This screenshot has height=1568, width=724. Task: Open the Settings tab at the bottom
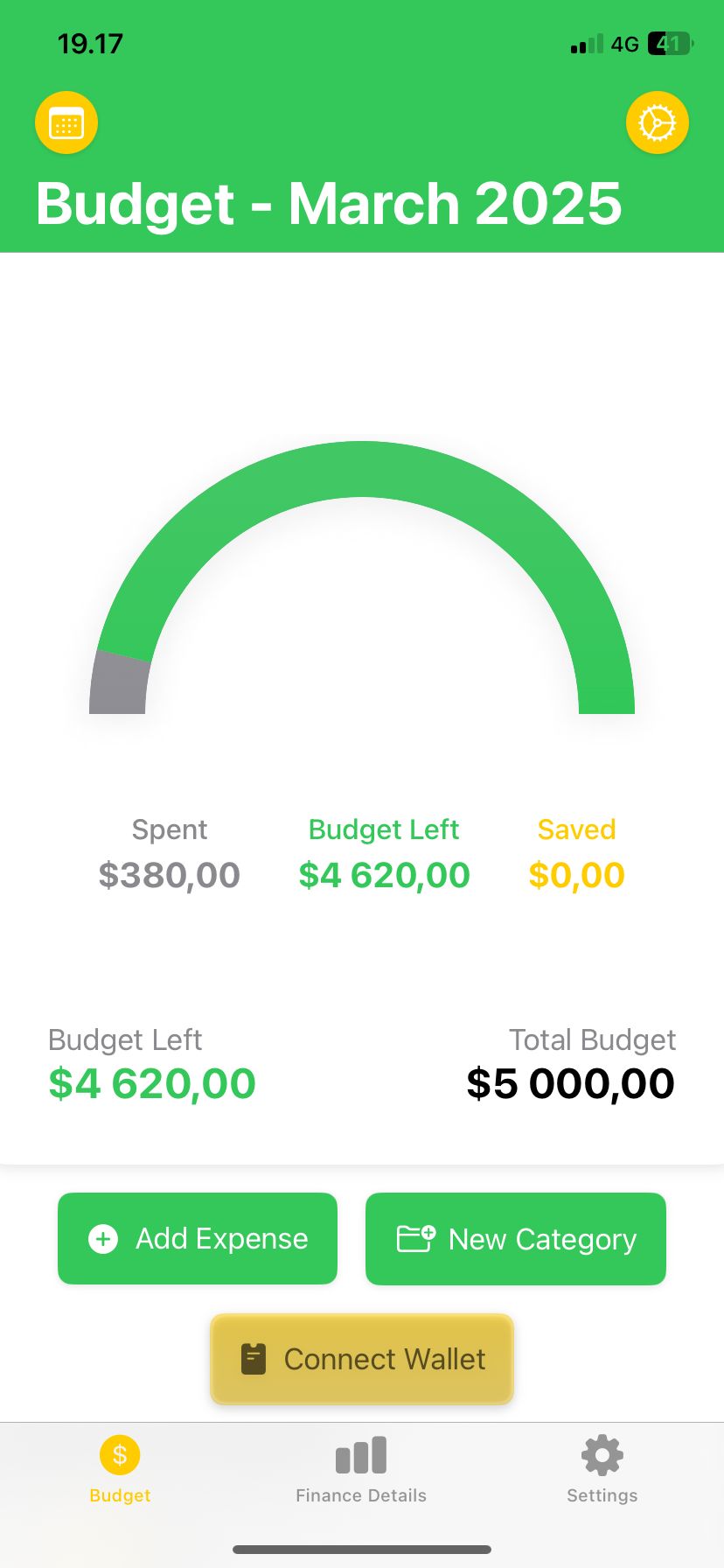click(x=601, y=1470)
